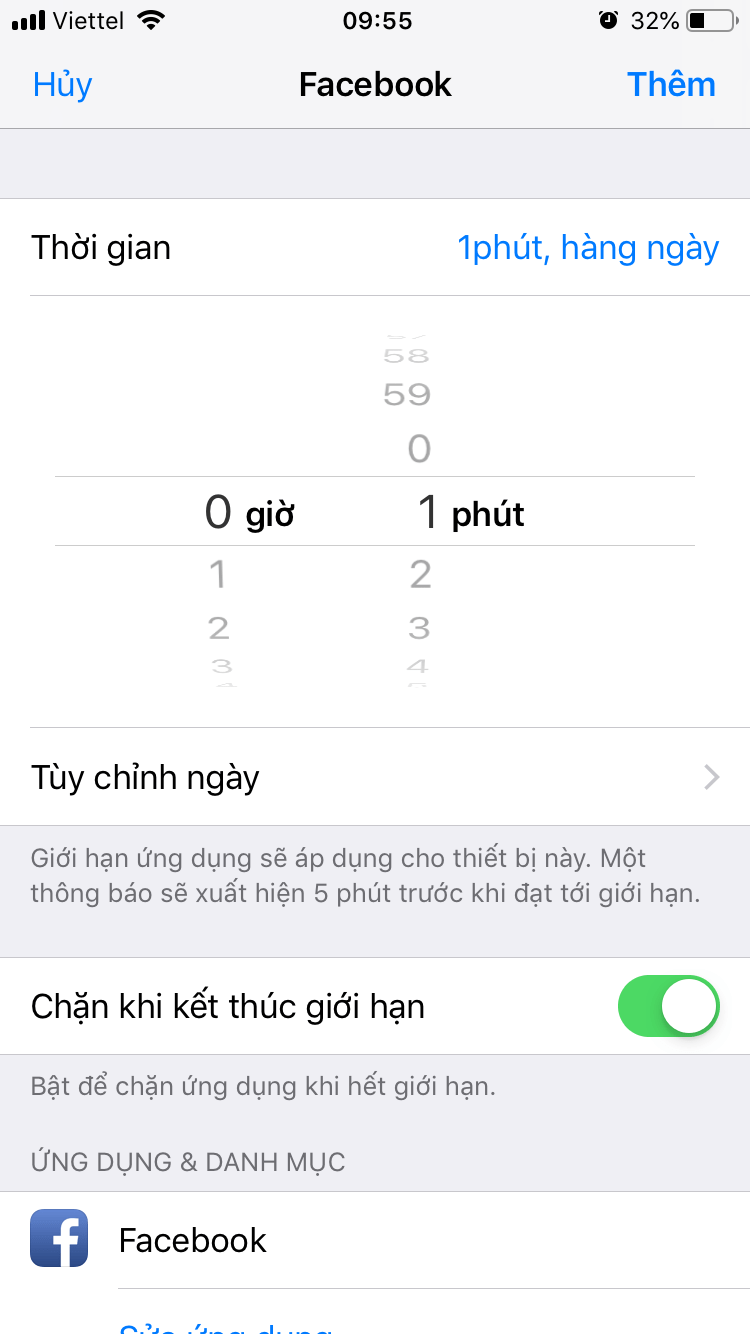Screen dimensions: 750x1334
Task: Select 0 in the minutes picker
Action: tap(419, 449)
